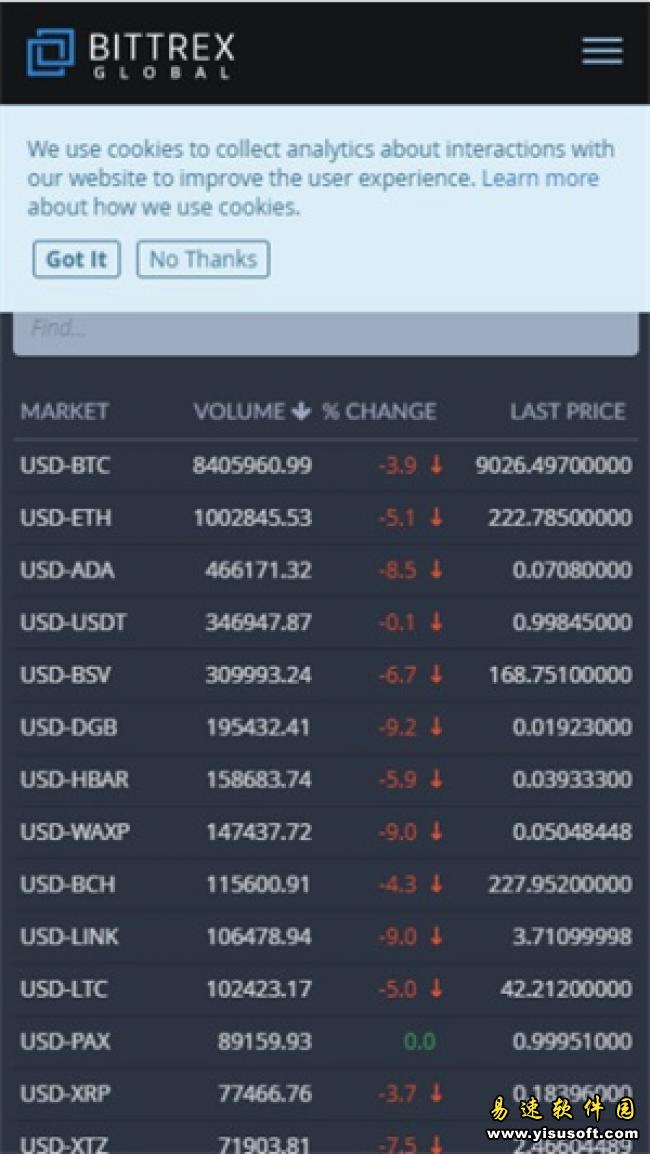Sort markets by Volume column

pos(252,411)
